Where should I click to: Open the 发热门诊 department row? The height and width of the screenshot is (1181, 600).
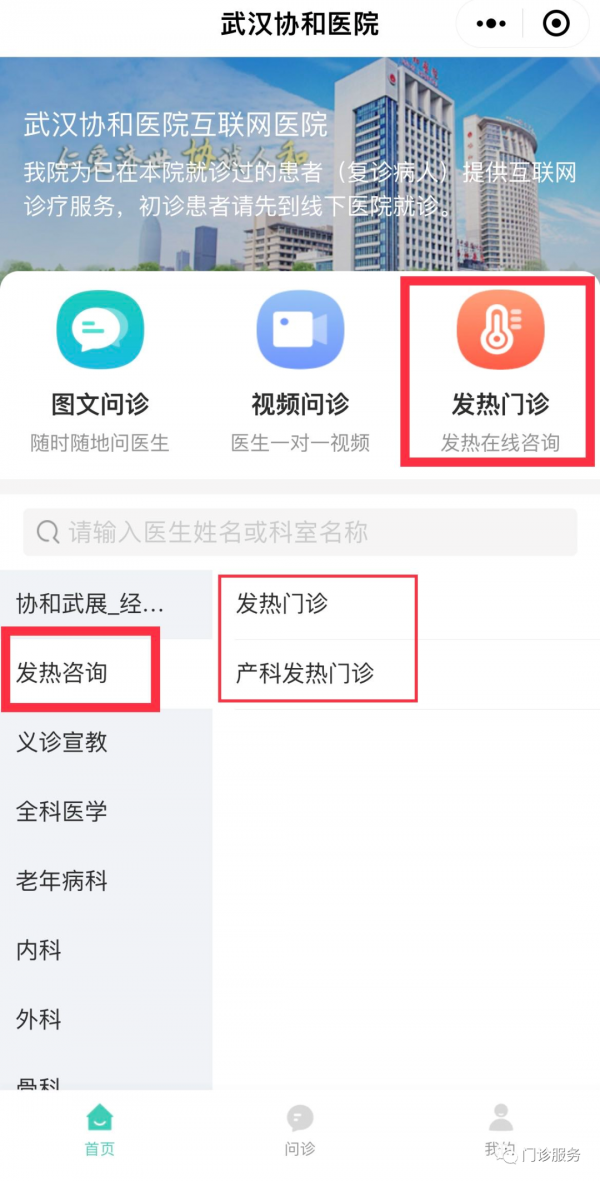click(282, 604)
